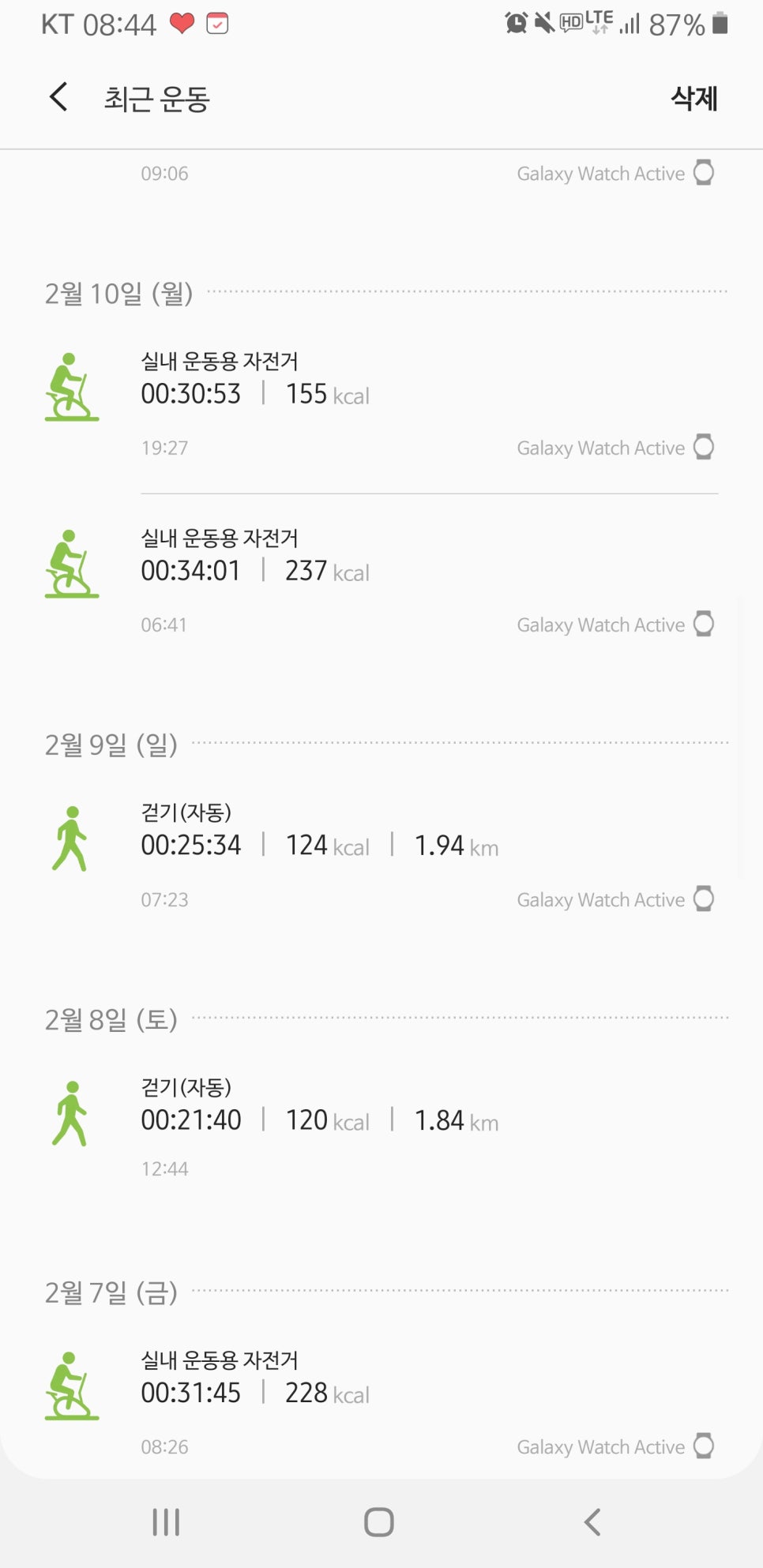
Task: Tap the alarm clock icon in the status bar
Action: point(516,24)
